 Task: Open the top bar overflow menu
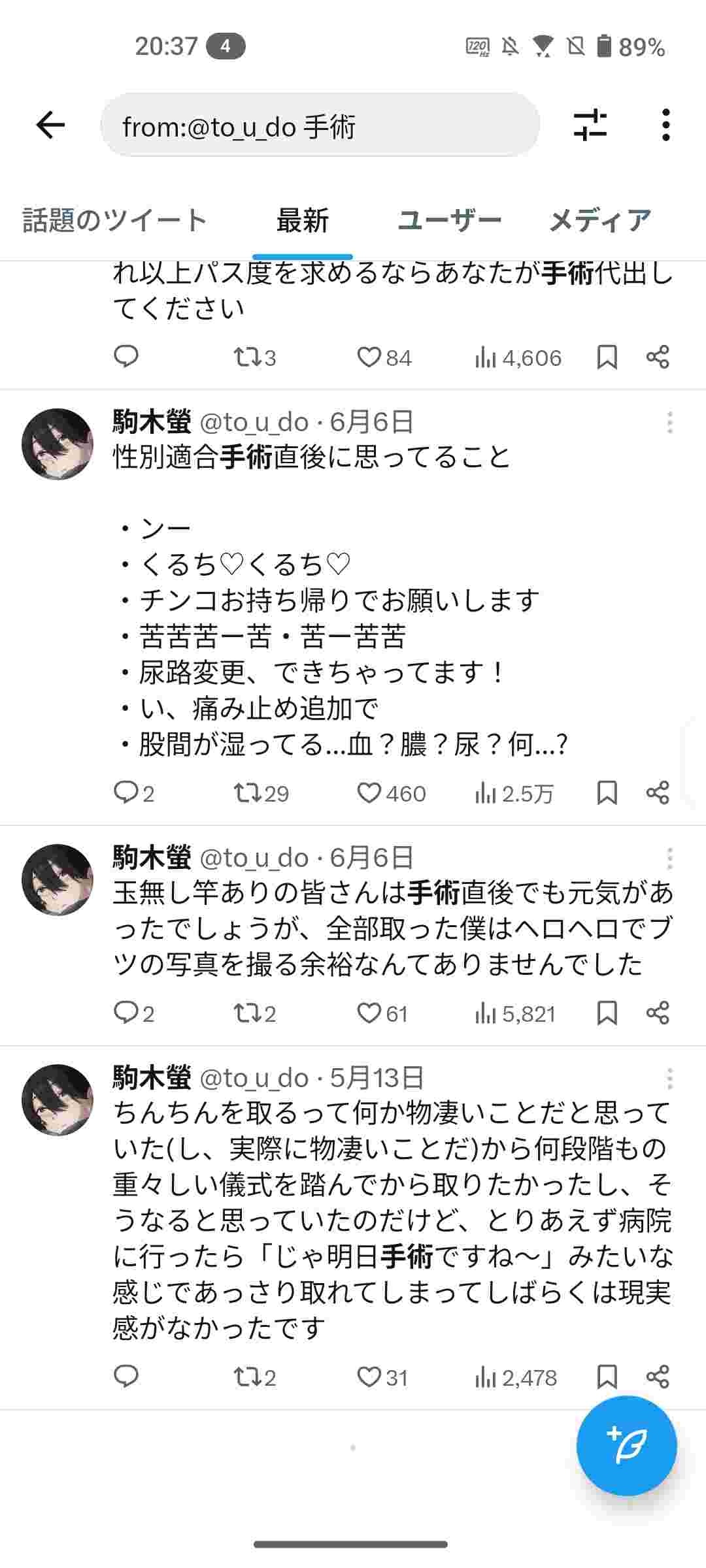[665, 125]
